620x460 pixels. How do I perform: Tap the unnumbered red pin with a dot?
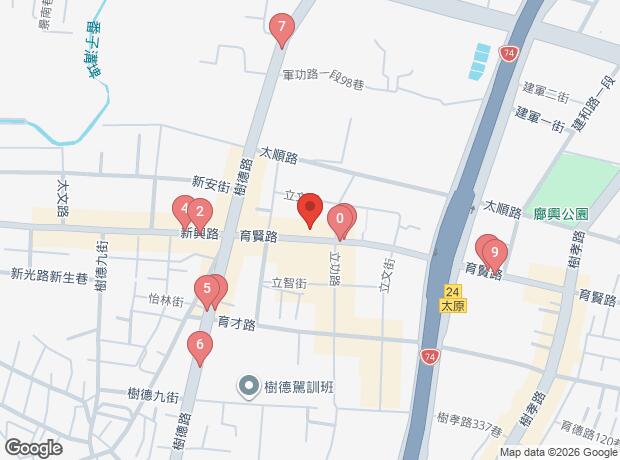coord(309,209)
